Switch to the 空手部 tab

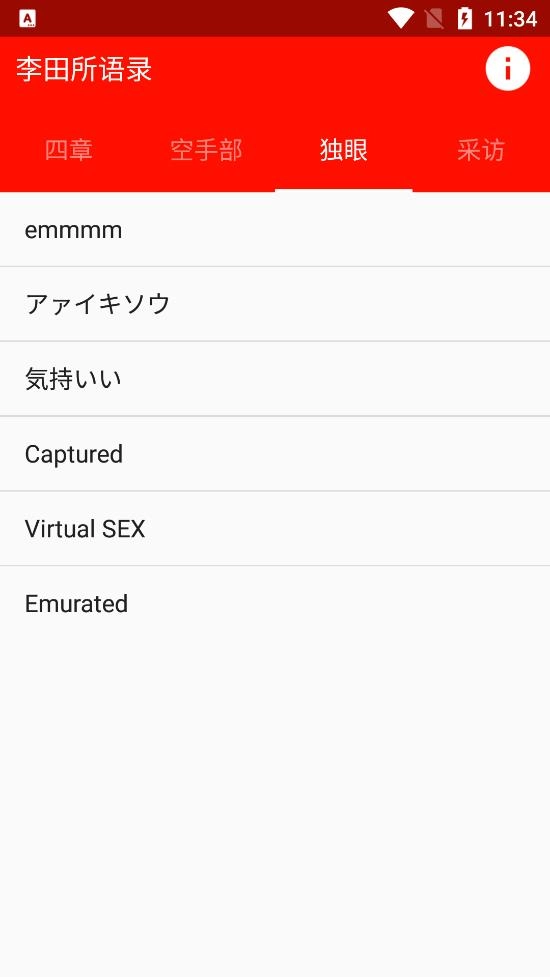point(206,150)
